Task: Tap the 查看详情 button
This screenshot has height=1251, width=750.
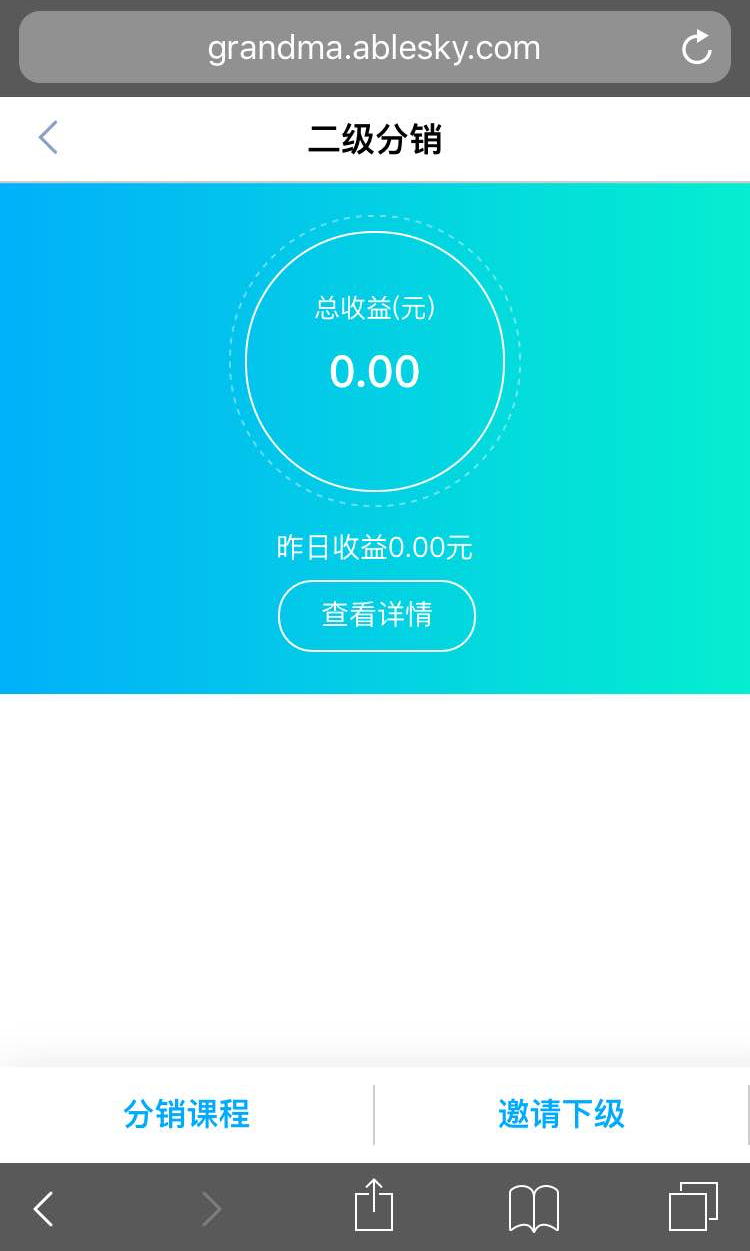Action: [376, 615]
